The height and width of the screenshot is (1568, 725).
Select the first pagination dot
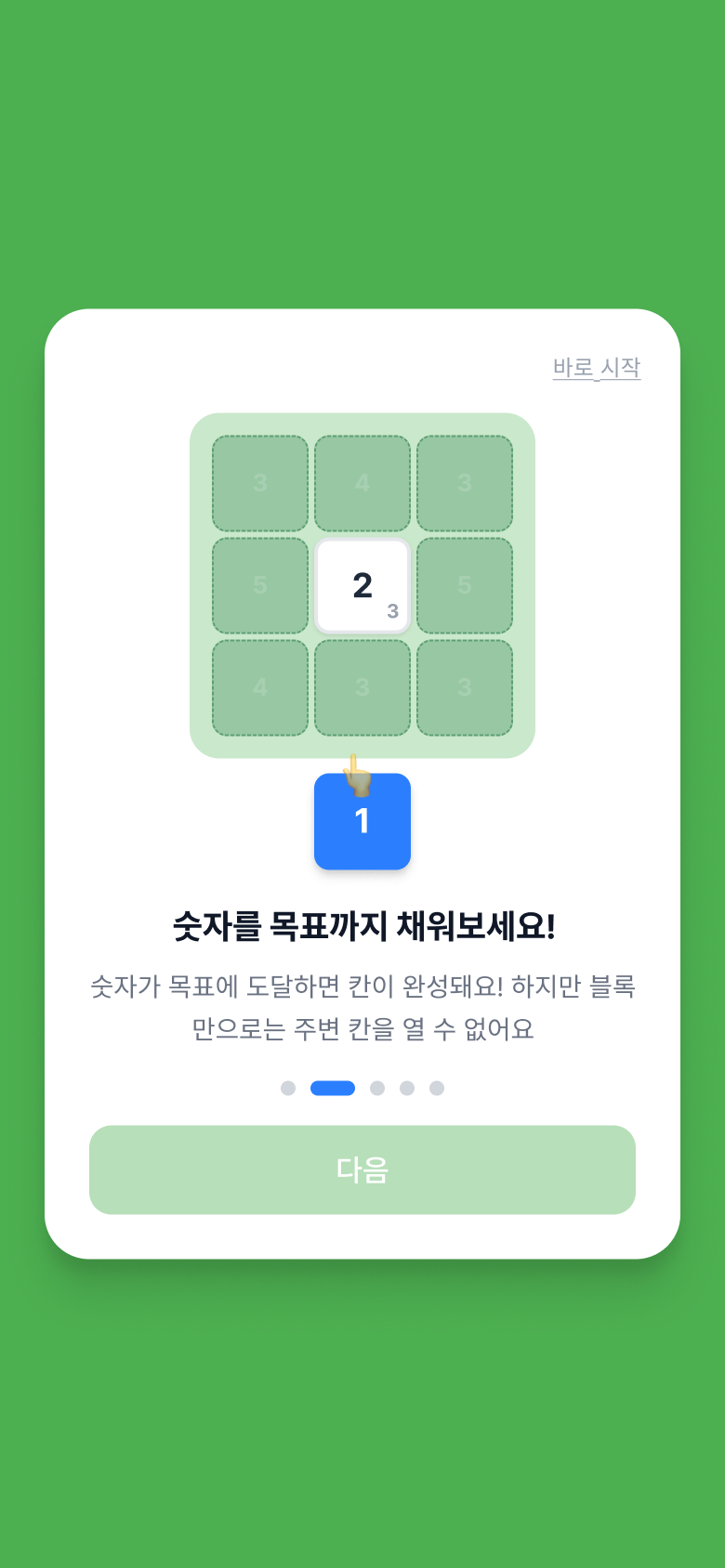coord(288,1088)
